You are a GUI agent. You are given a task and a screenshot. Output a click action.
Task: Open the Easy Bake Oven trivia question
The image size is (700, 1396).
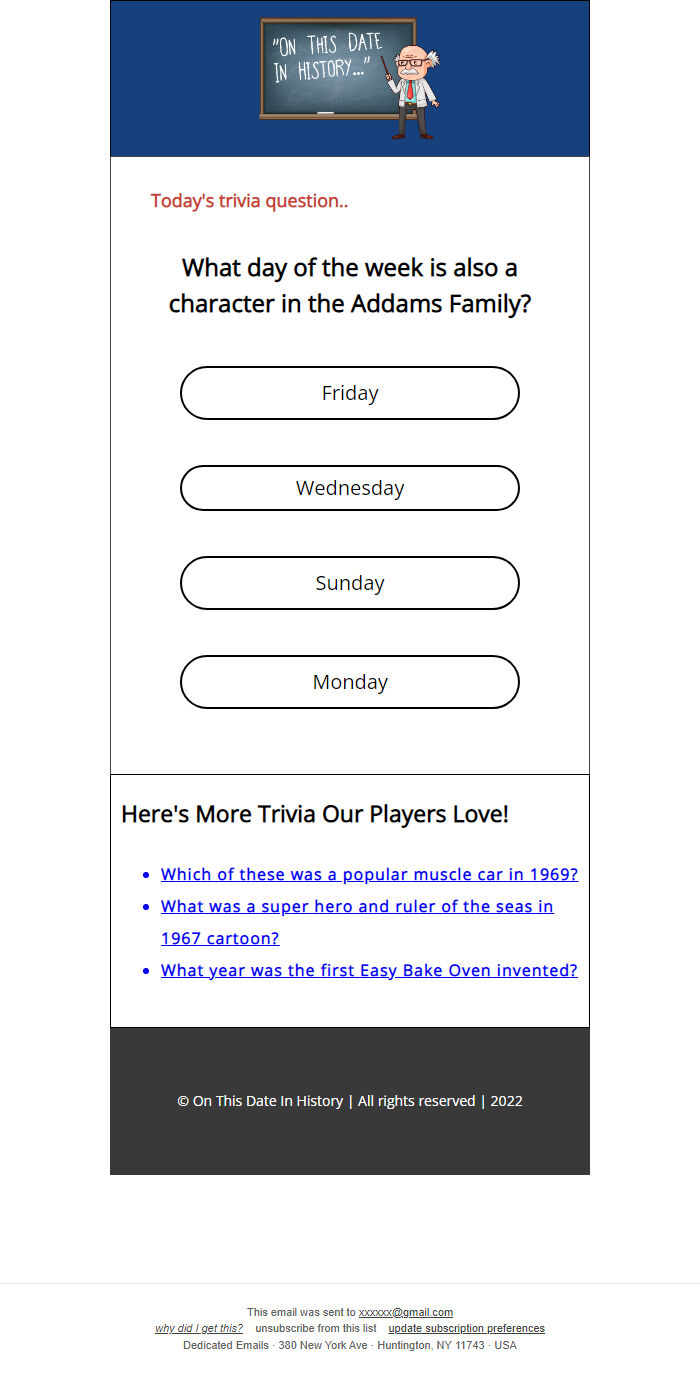click(x=369, y=970)
